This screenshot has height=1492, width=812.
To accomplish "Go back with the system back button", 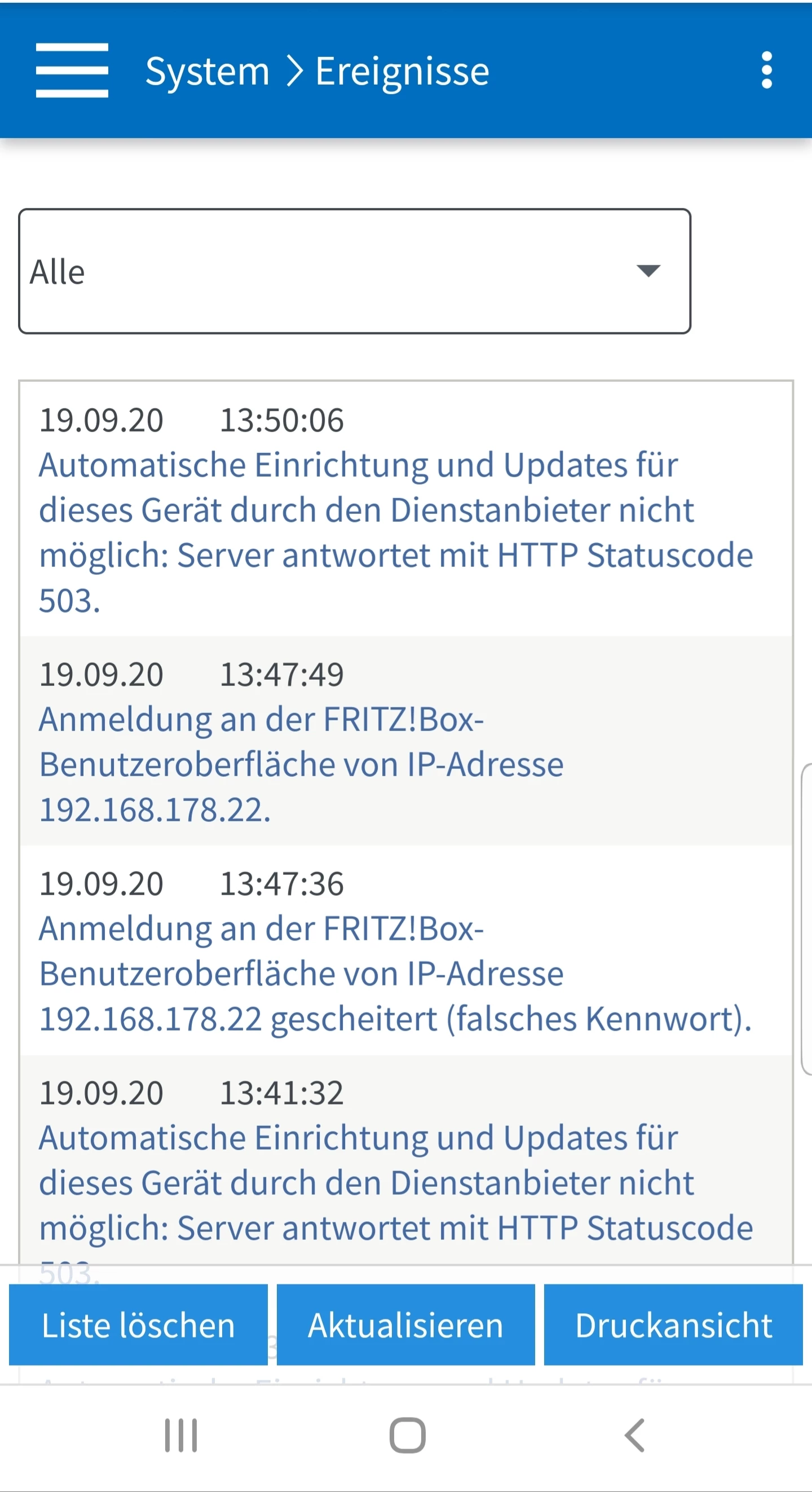I will [x=635, y=1435].
